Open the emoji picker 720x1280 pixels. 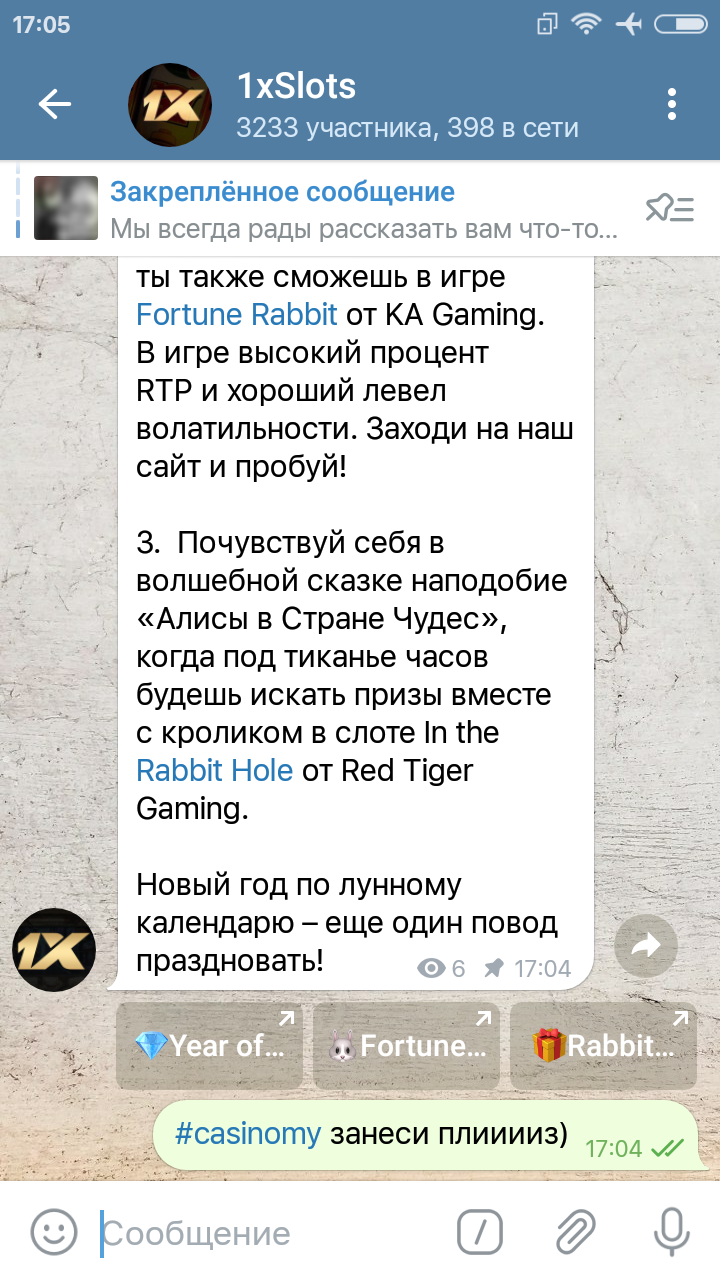click(53, 1232)
